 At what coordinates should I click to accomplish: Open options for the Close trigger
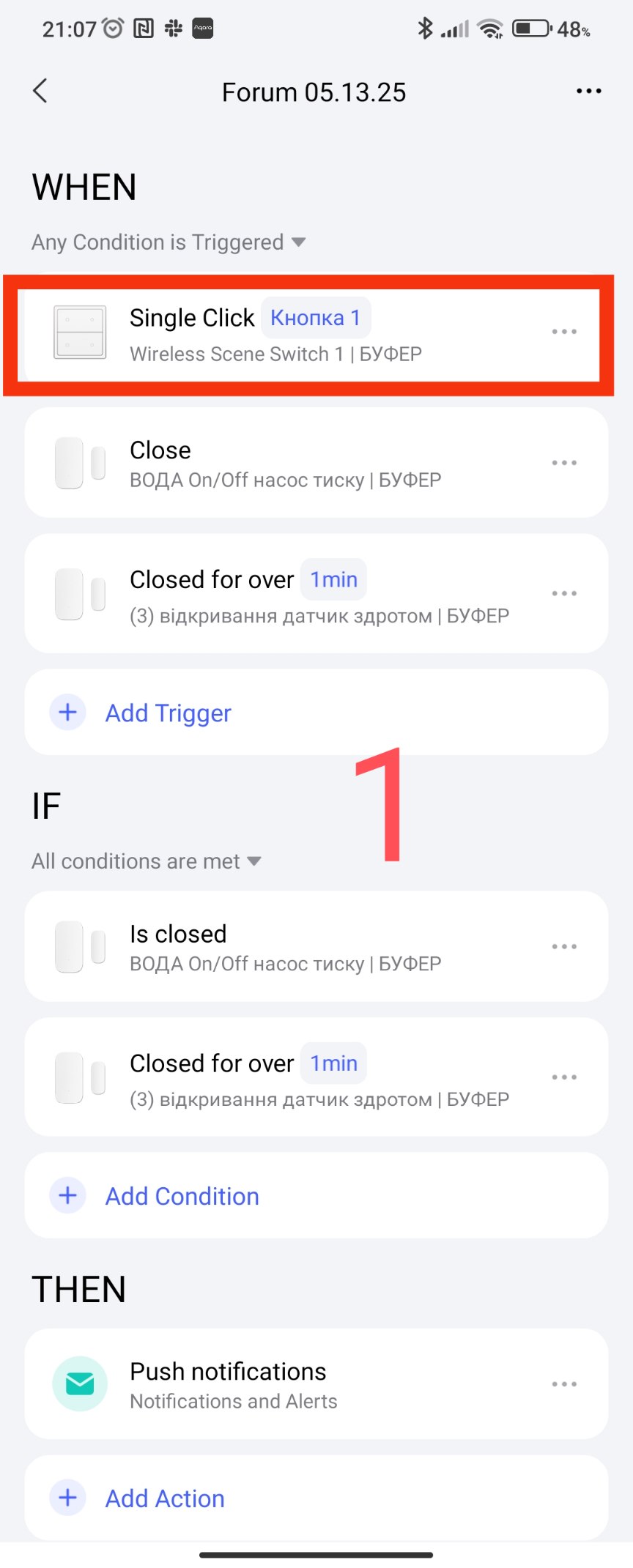(564, 463)
